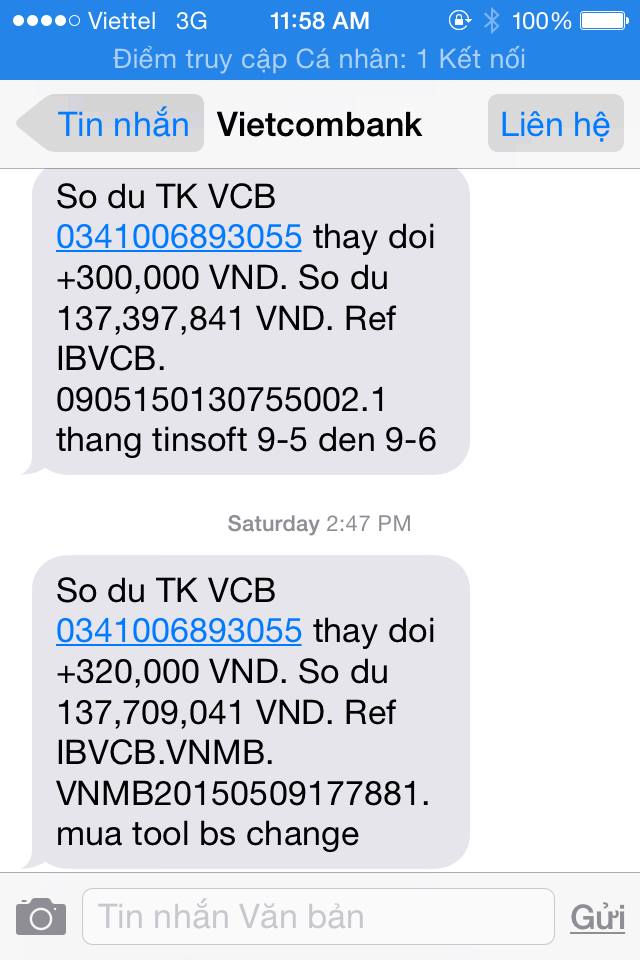Tap the Gửi send button
This screenshot has height=960, width=640.
coord(597,917)
